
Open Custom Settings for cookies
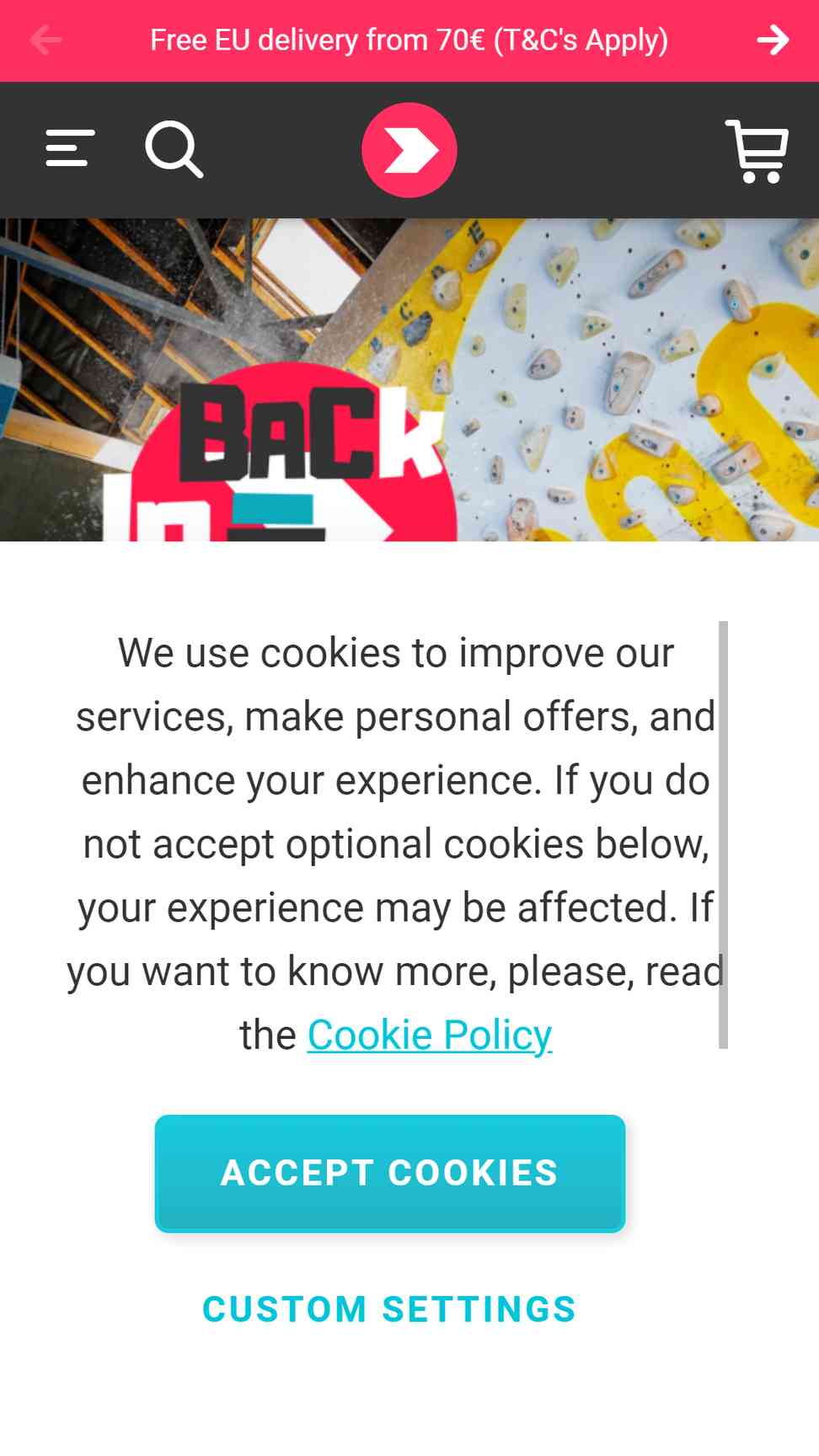point(389,1309)
